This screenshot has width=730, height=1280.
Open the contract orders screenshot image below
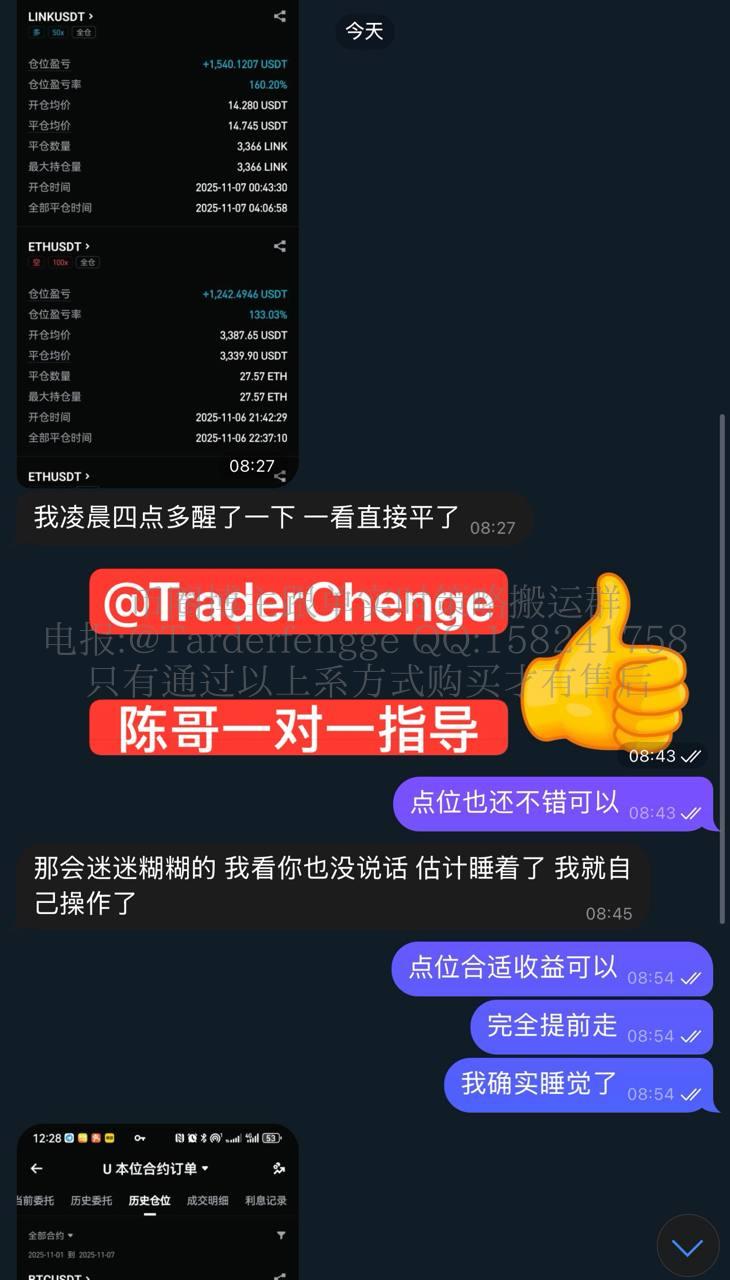point(157,1202)
